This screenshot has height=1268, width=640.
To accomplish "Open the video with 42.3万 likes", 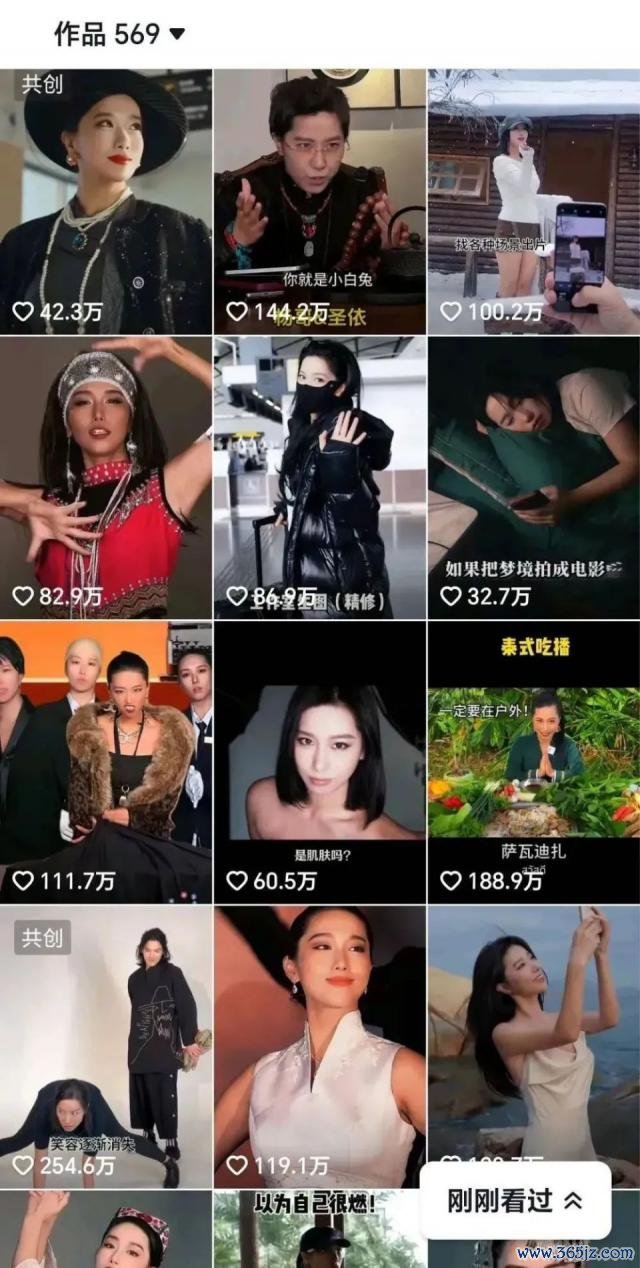I will (106, 200).
